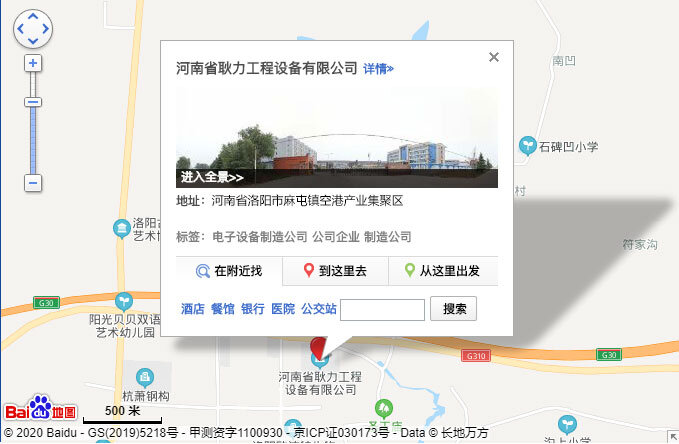This screenshot has height=444, width=679.
Task: Zoom in with the plus button
Action: pyautogui.click(x=33, y=63)
